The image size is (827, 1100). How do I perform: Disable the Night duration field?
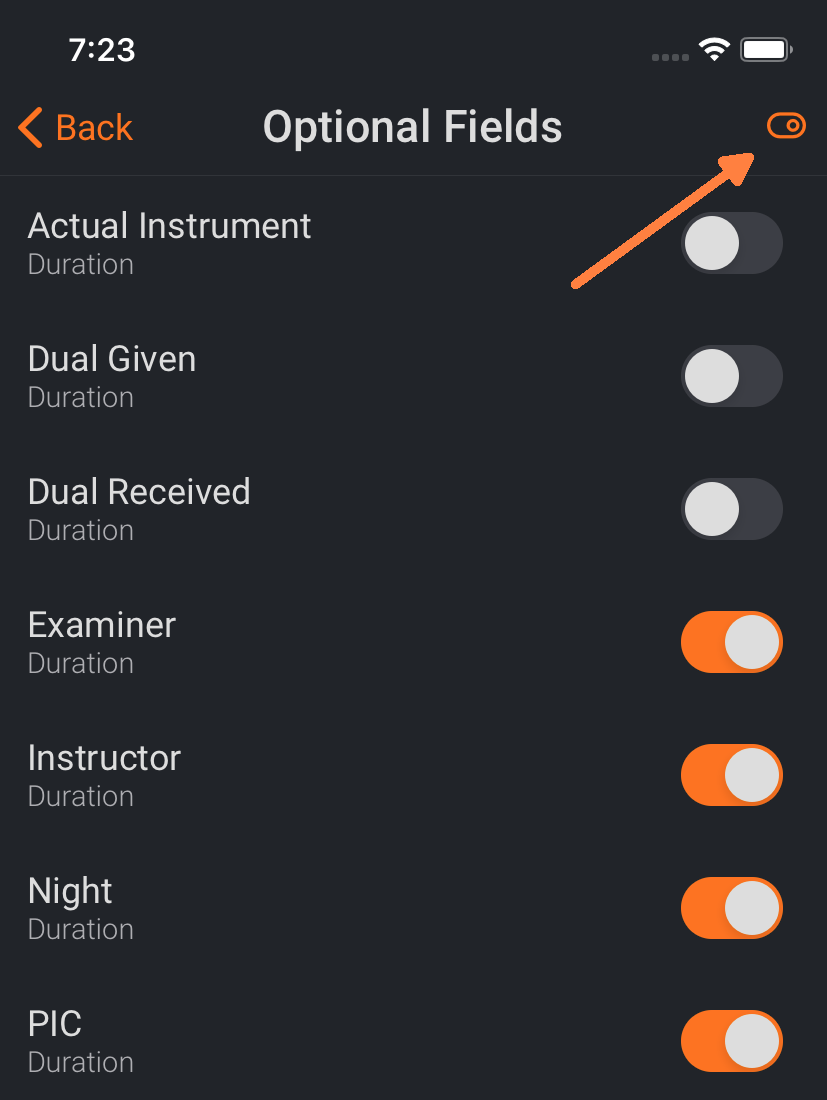coord(731,908)
